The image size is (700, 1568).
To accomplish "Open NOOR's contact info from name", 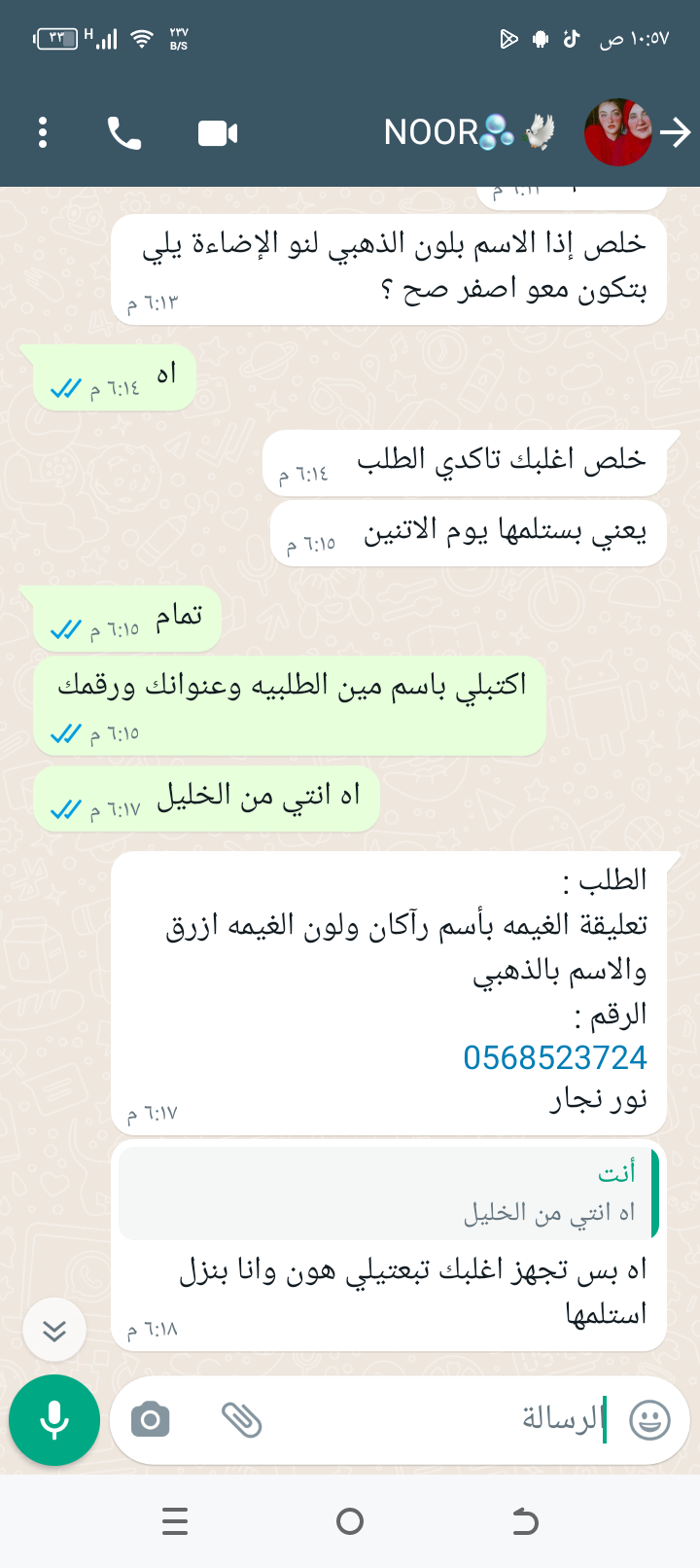I will click(469, 132).
